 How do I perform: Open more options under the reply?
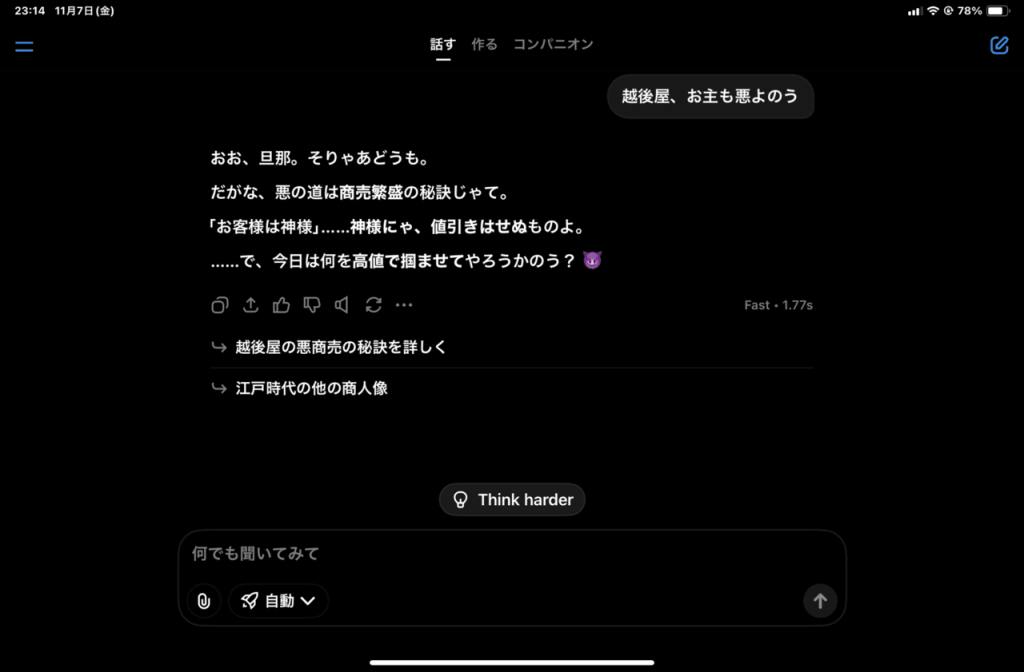[x=404, y=305]
